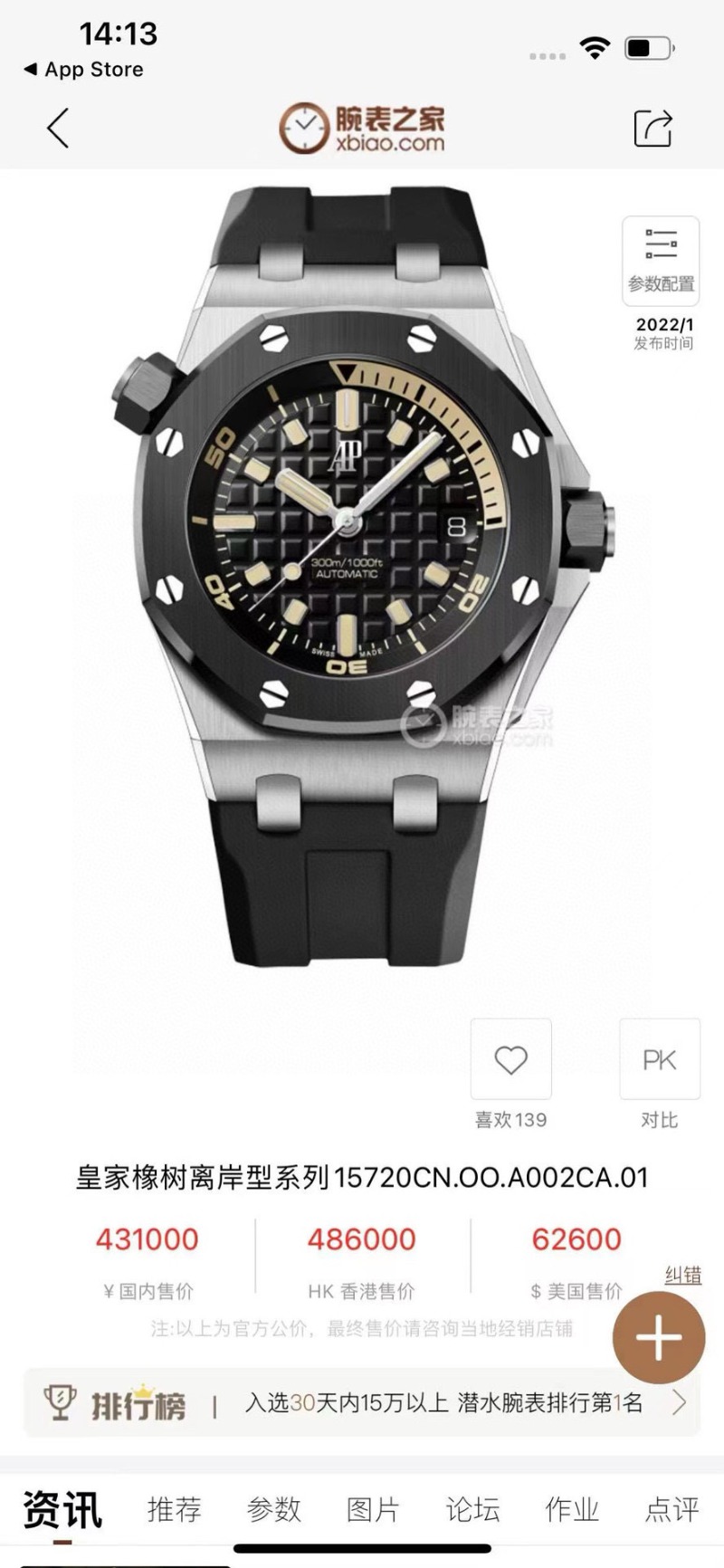Add watch to PK 对比 comparison
The image size is (724, 1568).
[659, 1059]
